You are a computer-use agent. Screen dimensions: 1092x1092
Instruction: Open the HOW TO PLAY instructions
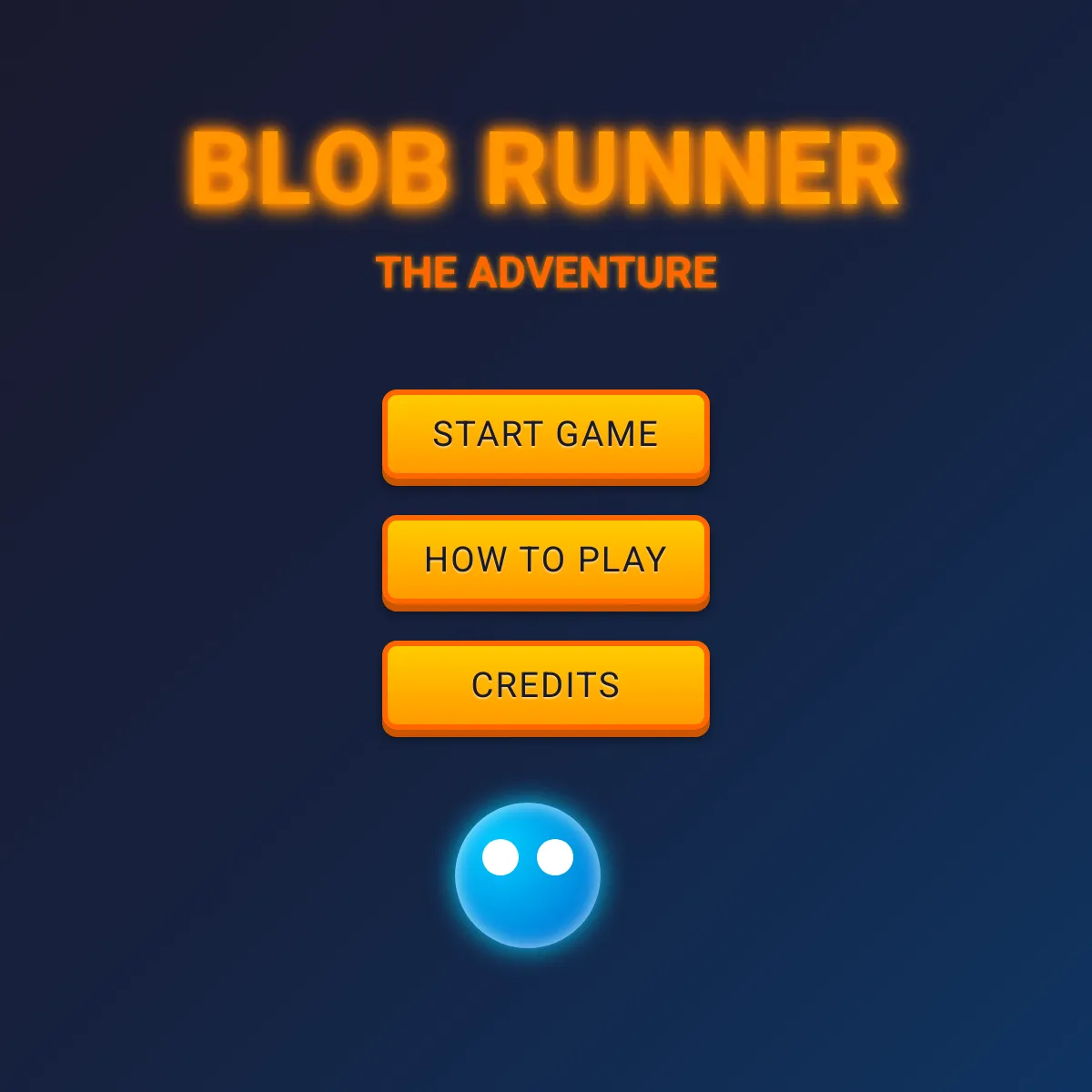(545, 561)
